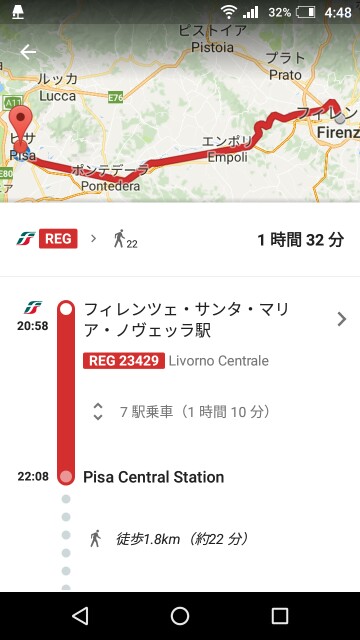Open Firenze Santa Maria Novella station details chevron
This screenshot has height=640, width=360.
point(342,319)
